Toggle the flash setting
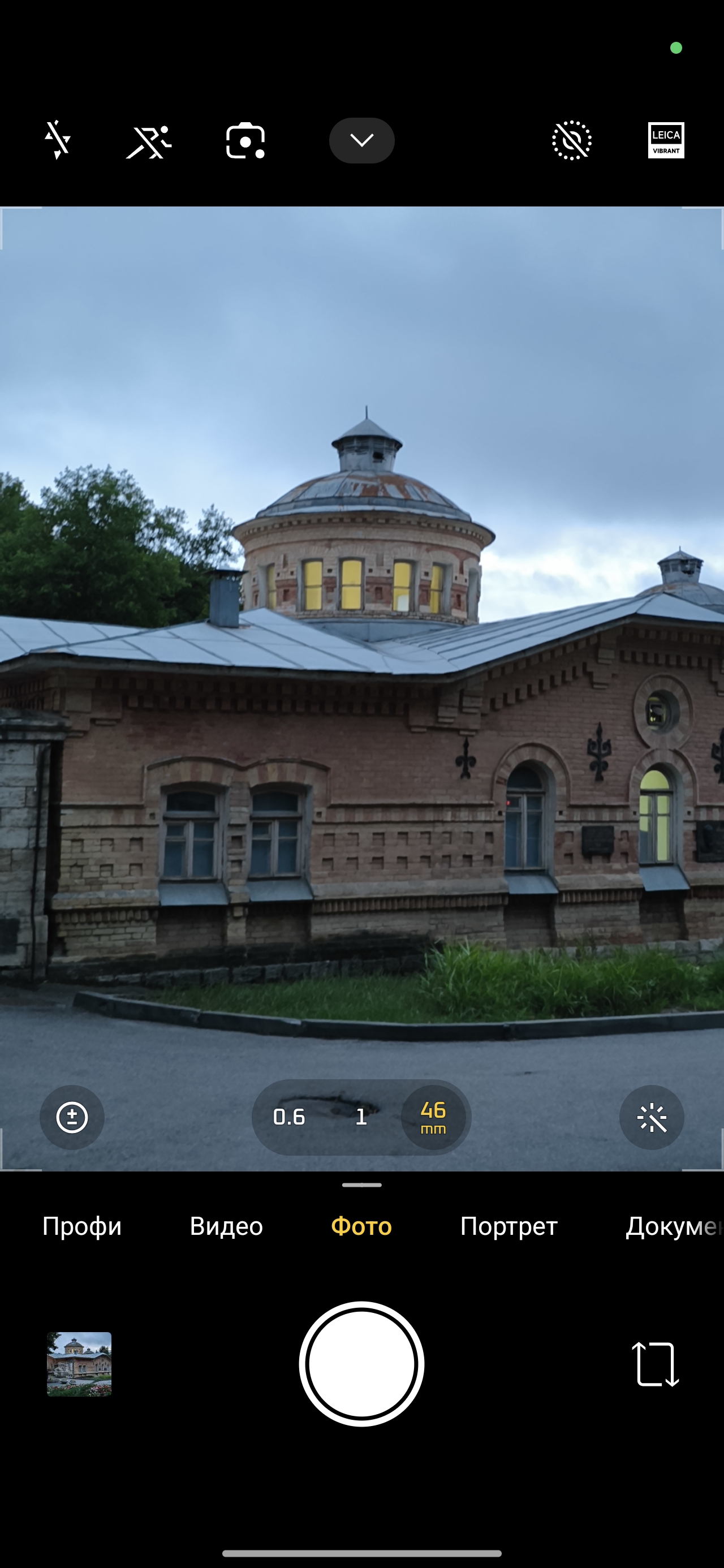The image size is (724, 1568). [x=58, y=141]
